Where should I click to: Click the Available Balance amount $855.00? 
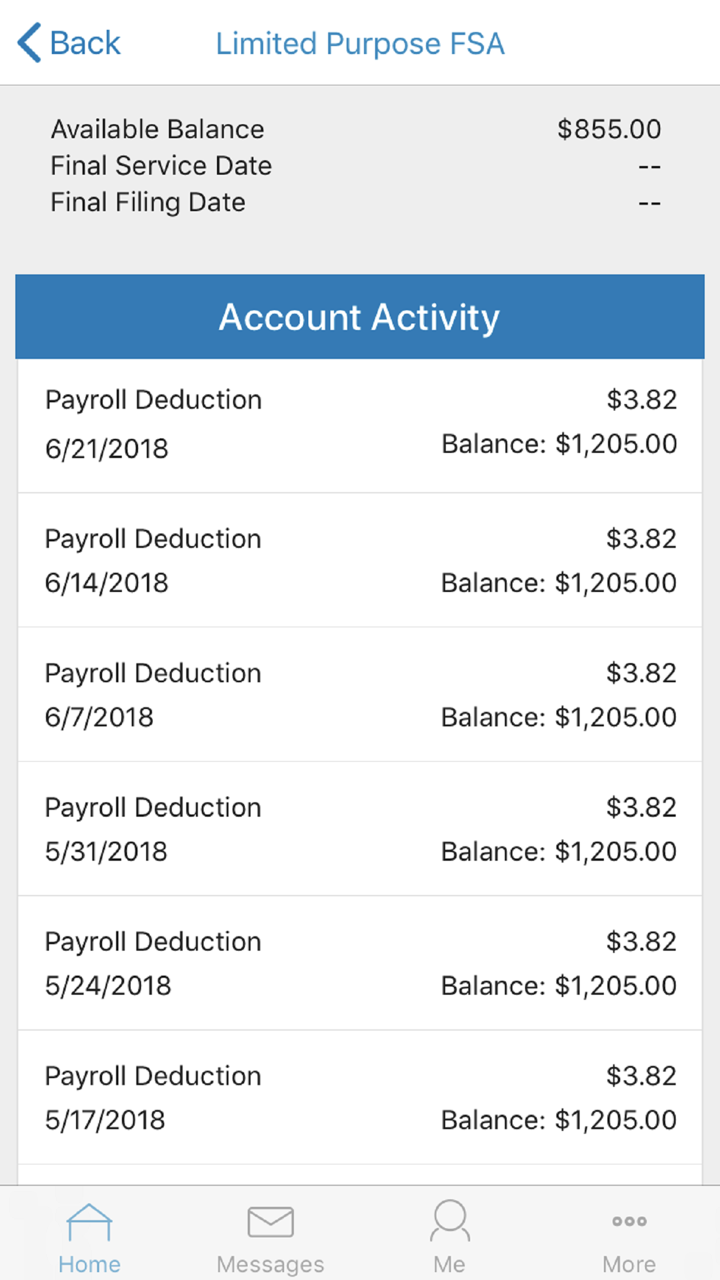coord(609,128)
